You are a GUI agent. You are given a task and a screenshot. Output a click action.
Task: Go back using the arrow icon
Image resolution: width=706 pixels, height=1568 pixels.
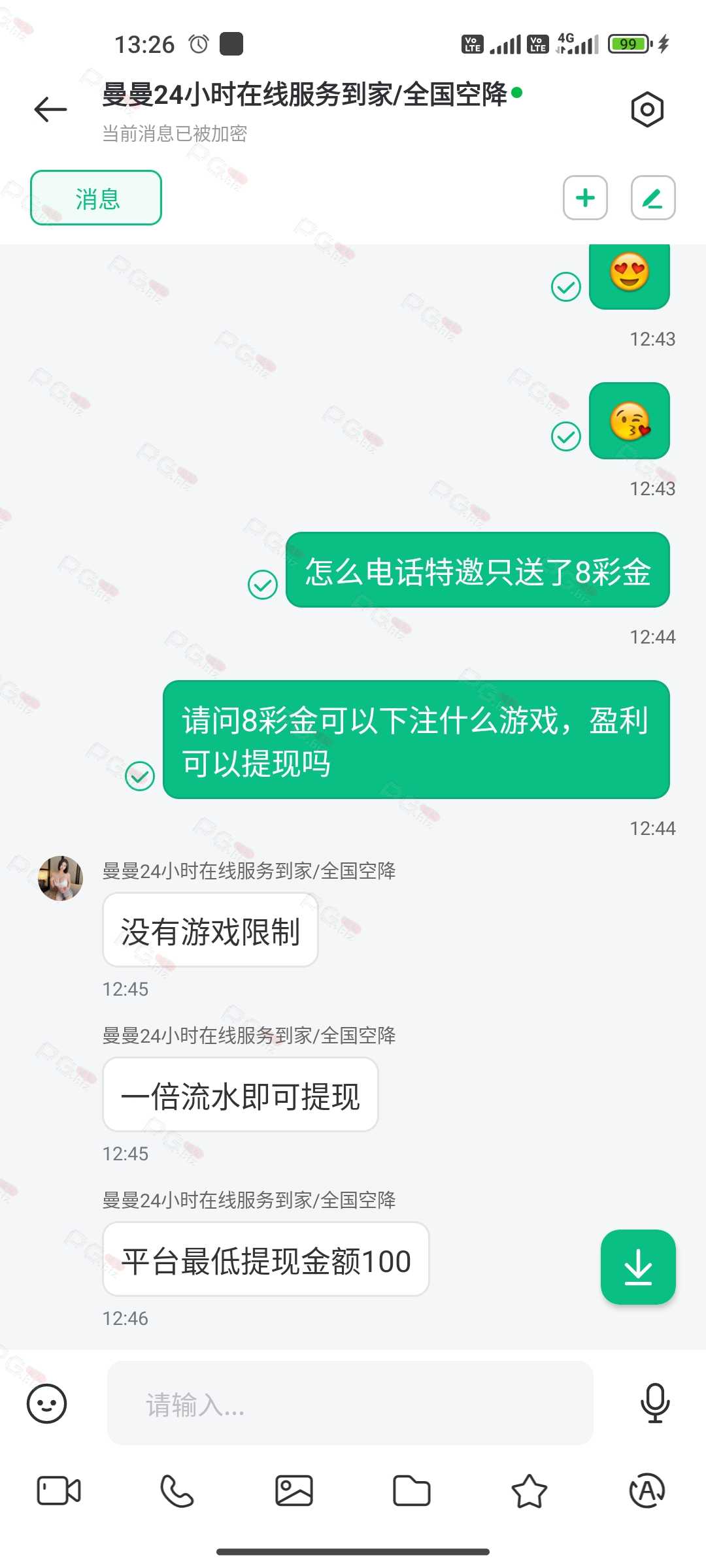click(50, 109)
